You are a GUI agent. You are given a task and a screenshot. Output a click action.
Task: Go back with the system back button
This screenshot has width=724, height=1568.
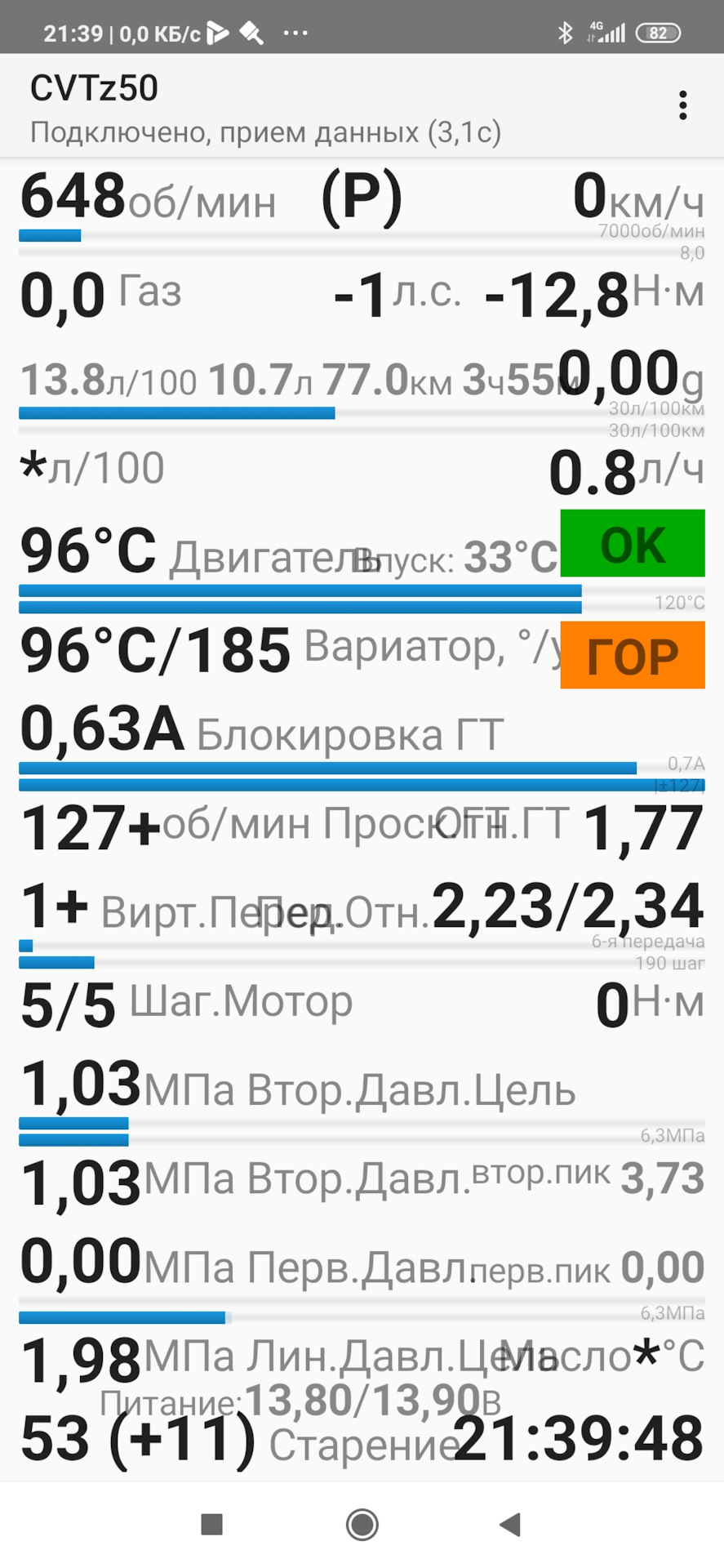click(511, 1524)
